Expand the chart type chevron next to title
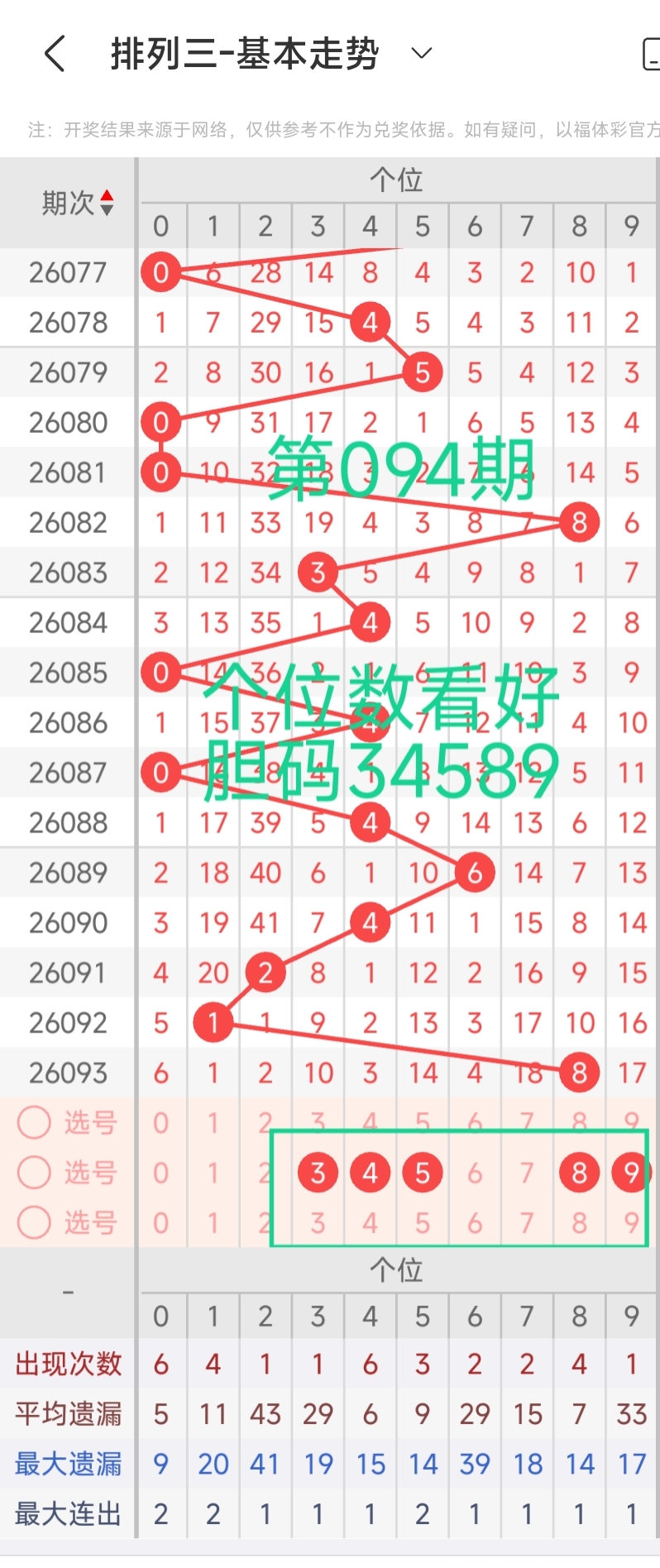This screenshot has width=660, height=1568. (x=420, y=53)
